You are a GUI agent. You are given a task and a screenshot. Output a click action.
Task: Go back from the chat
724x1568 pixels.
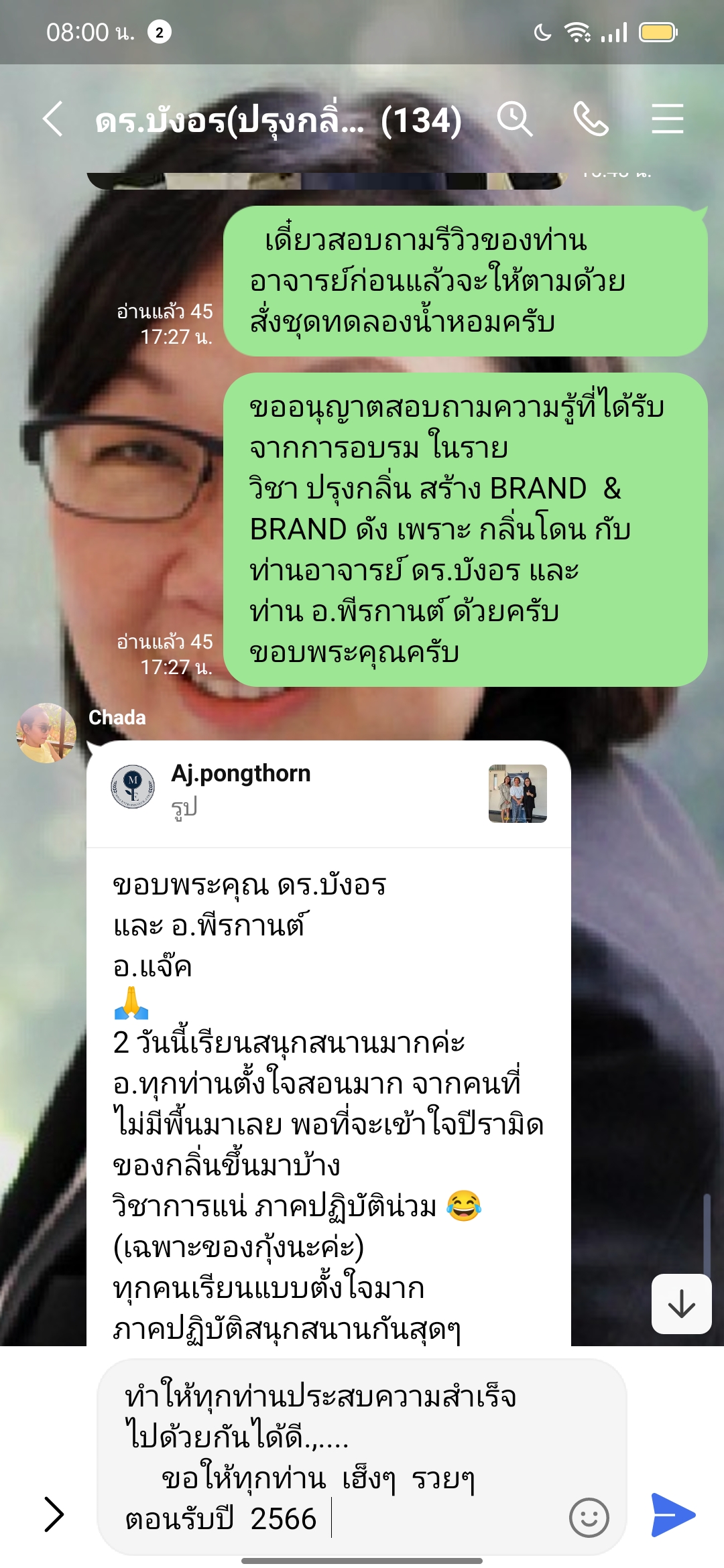pos(53,120)
